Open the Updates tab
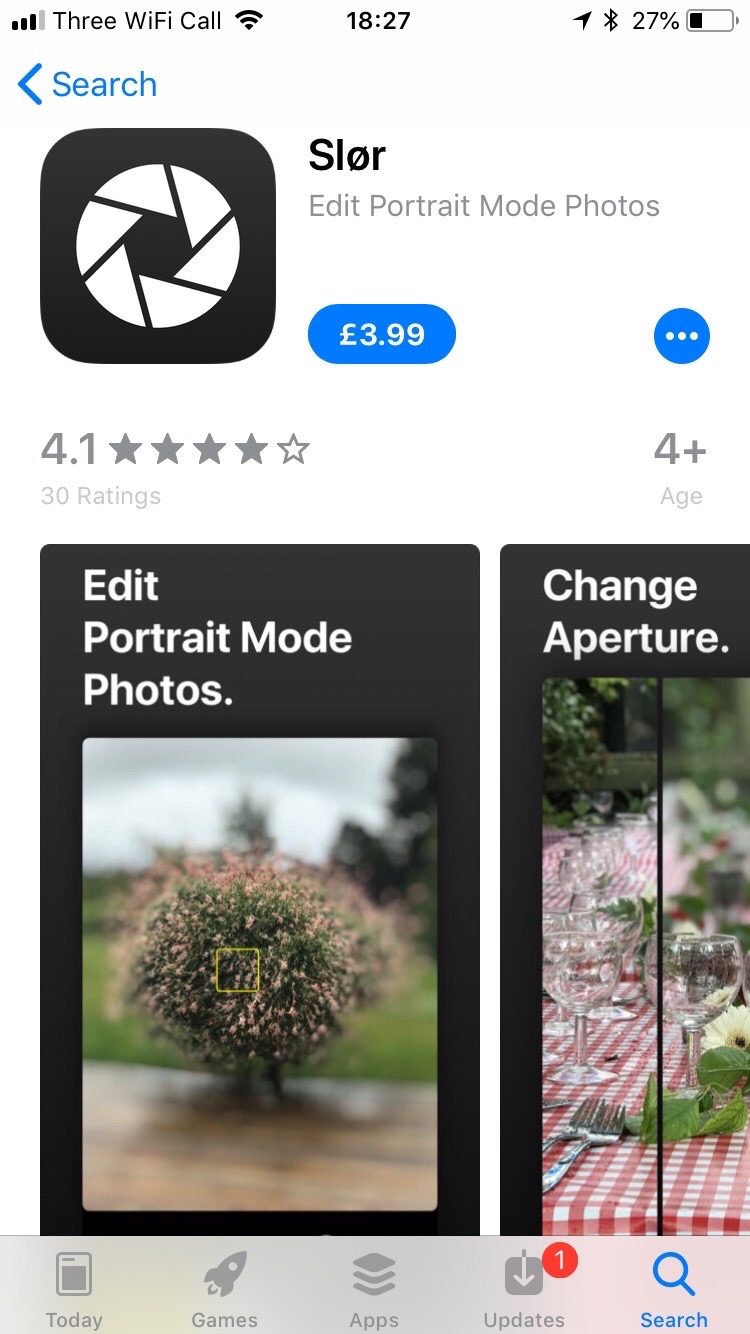 pos(526,1289)
